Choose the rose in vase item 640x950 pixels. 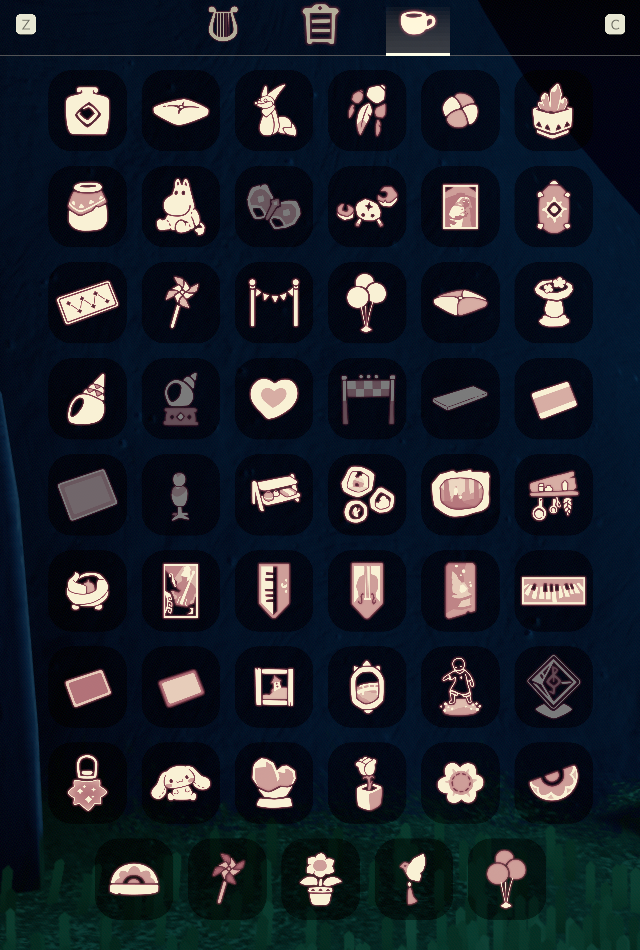pyautogui.click(x=367, y=782)
